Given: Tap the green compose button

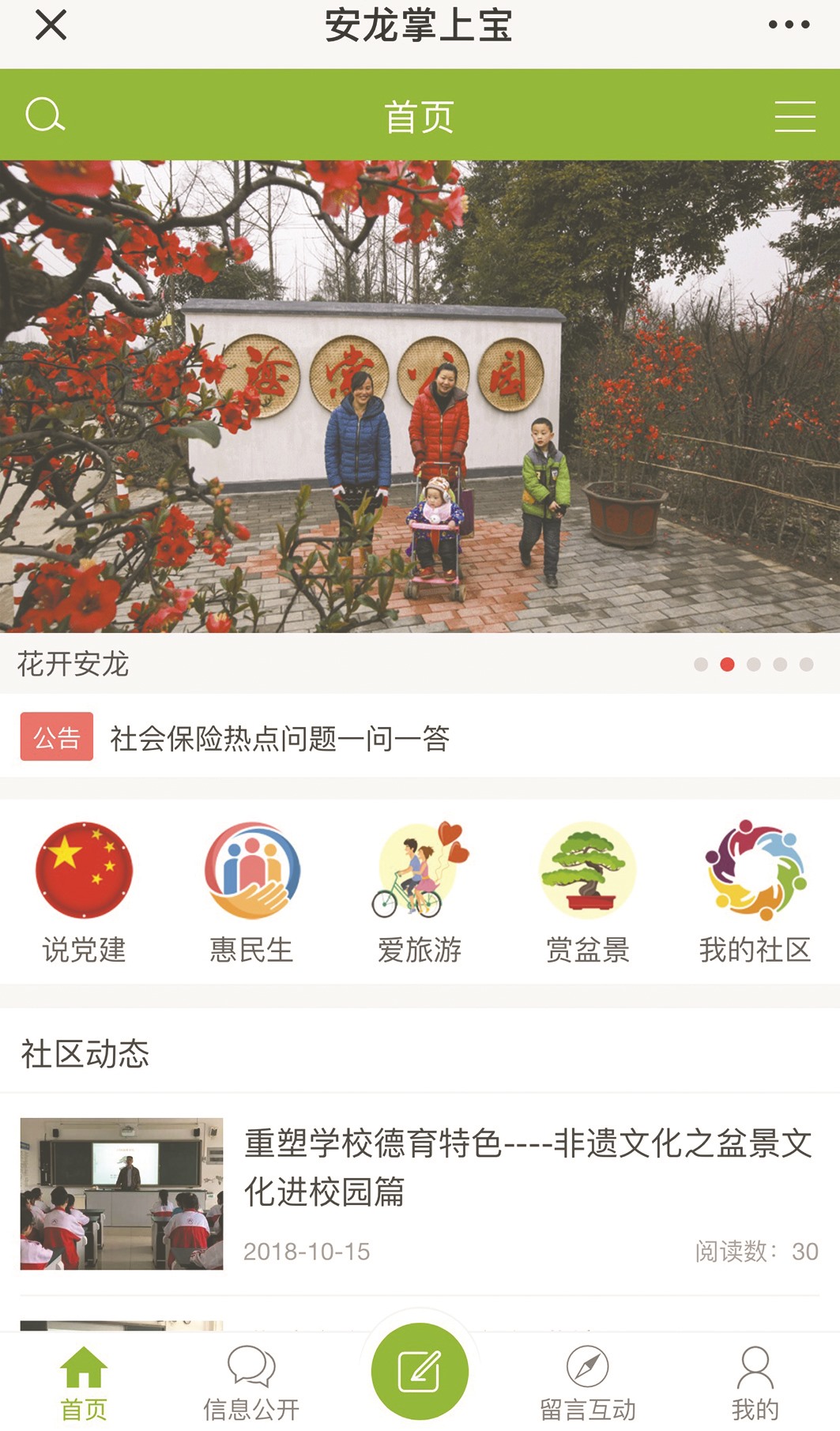Looking at the screenshot, I should (x=420, y=1371).
